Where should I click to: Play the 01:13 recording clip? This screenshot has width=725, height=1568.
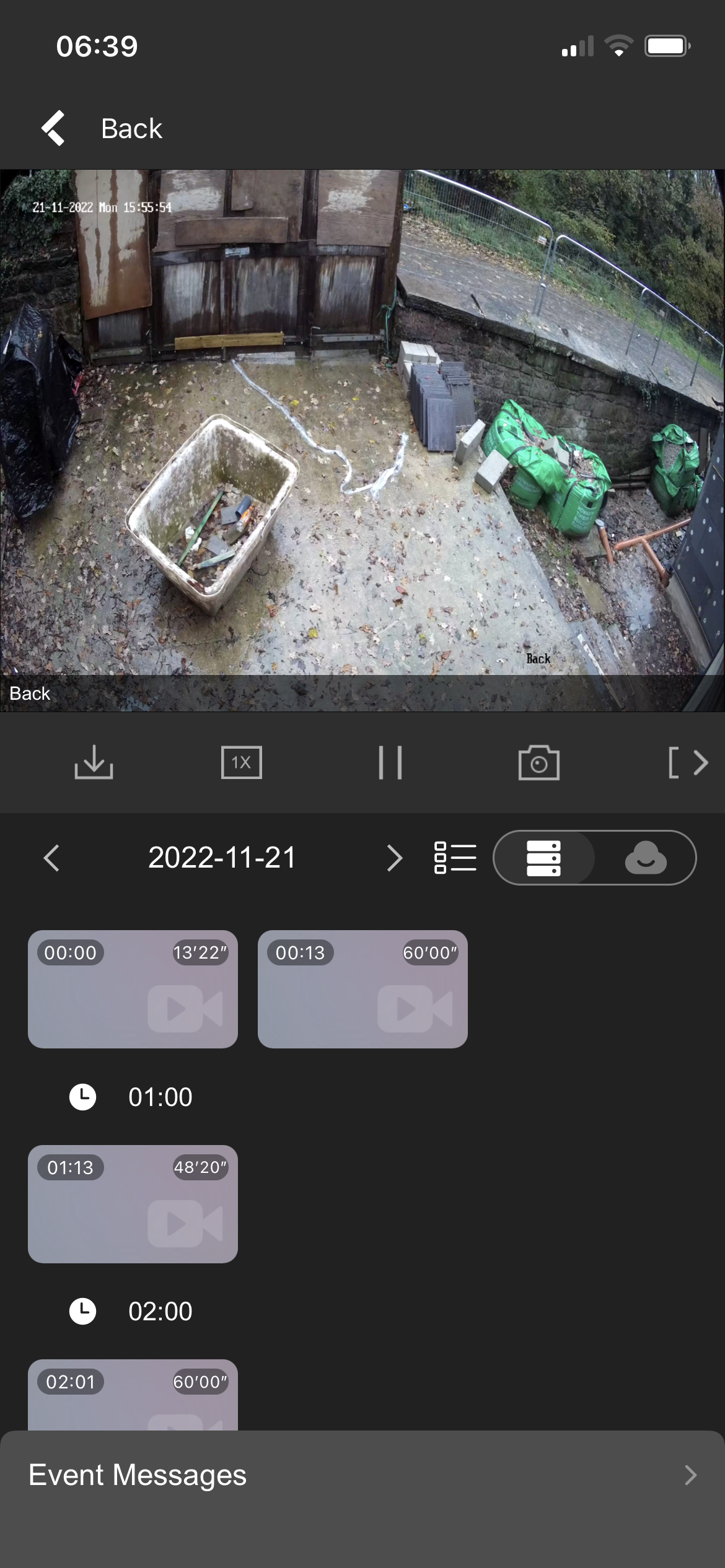point(133,1204)
